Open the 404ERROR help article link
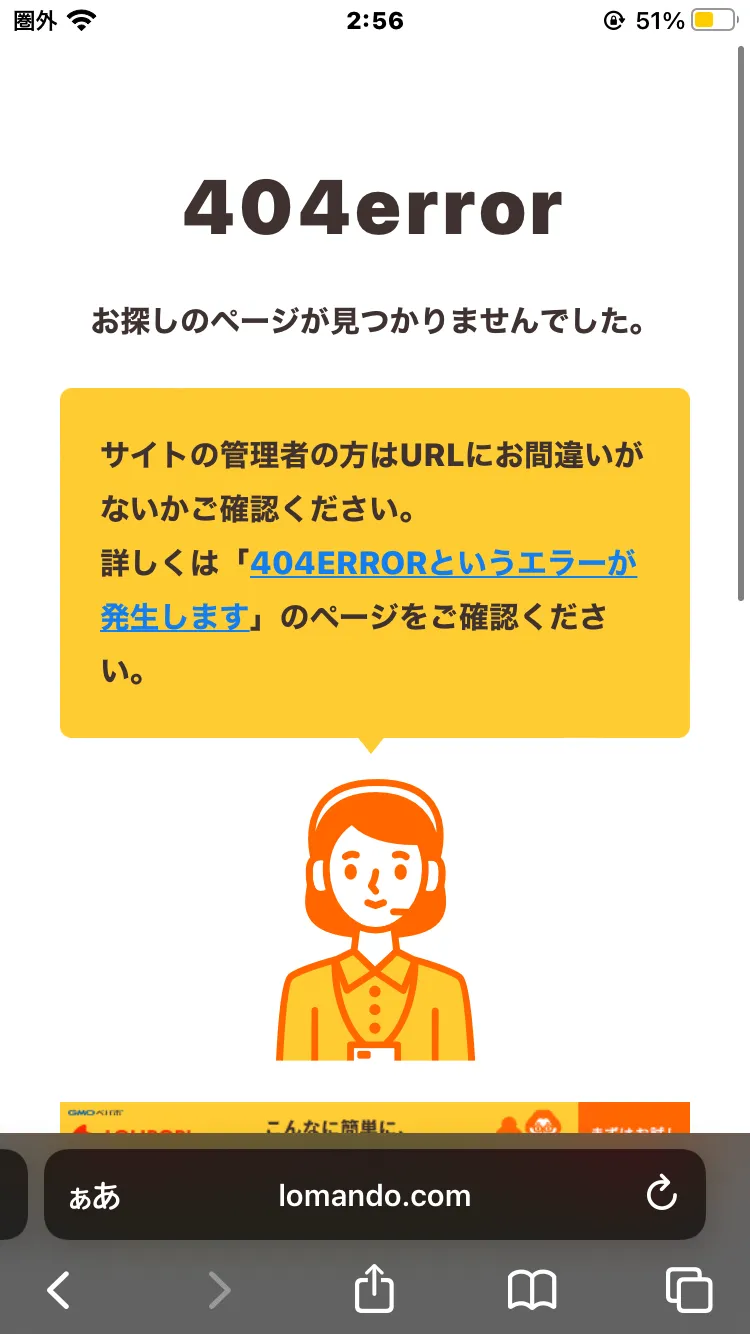This screenshot has height=1334, width=750. [443, 565]
